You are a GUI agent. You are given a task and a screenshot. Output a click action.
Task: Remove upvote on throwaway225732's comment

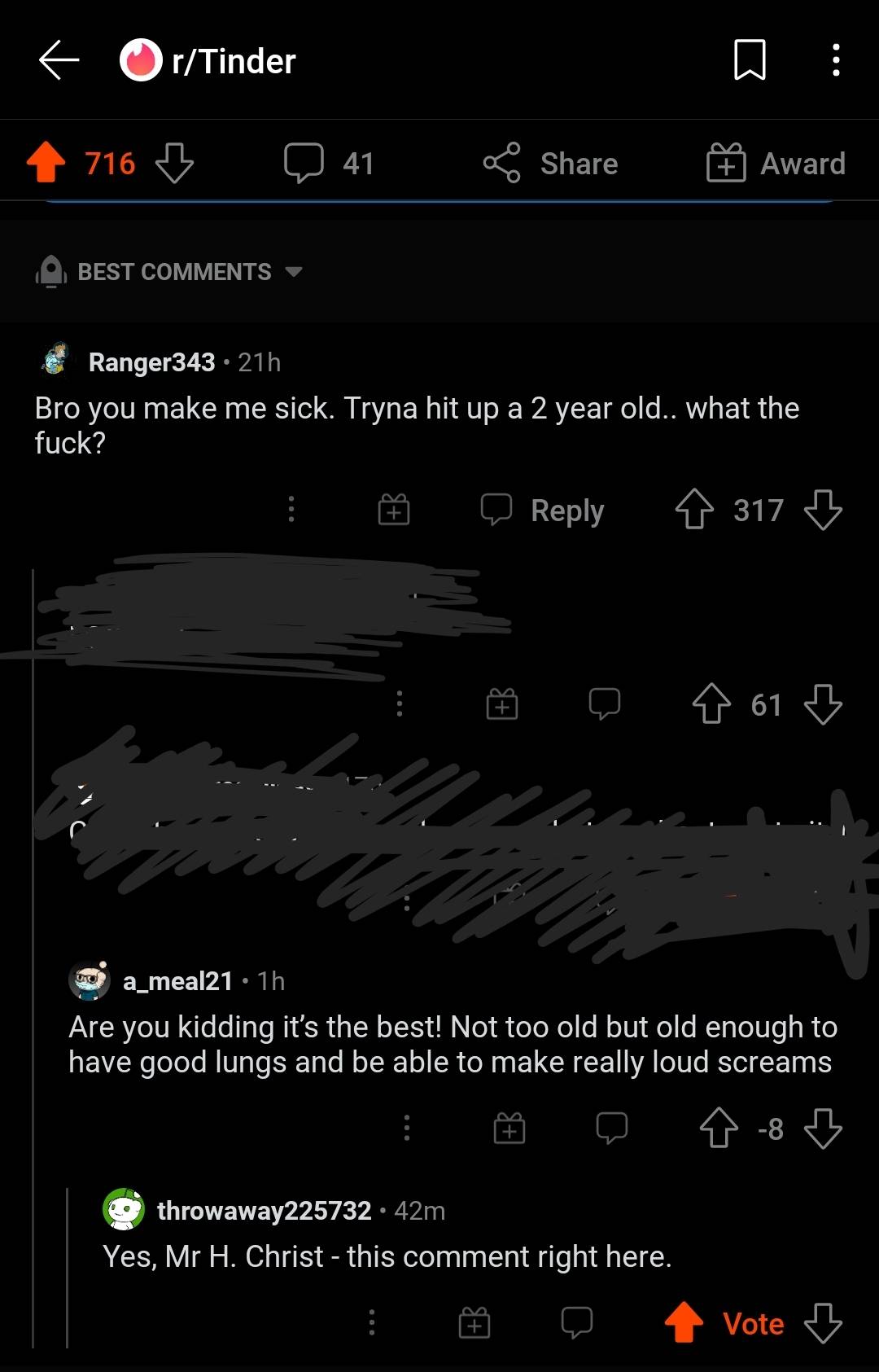click(684, 1322)
